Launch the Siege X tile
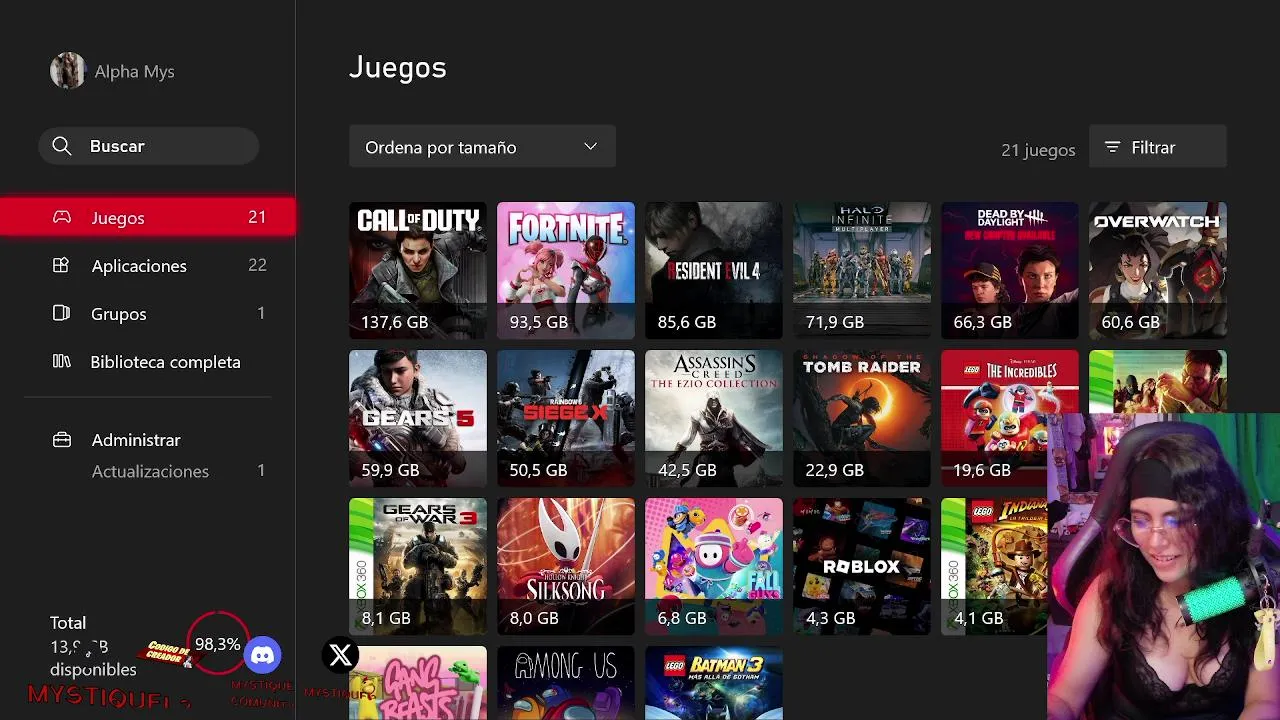The height and width of the screenshot is (720, 1280). click(566, 418)
